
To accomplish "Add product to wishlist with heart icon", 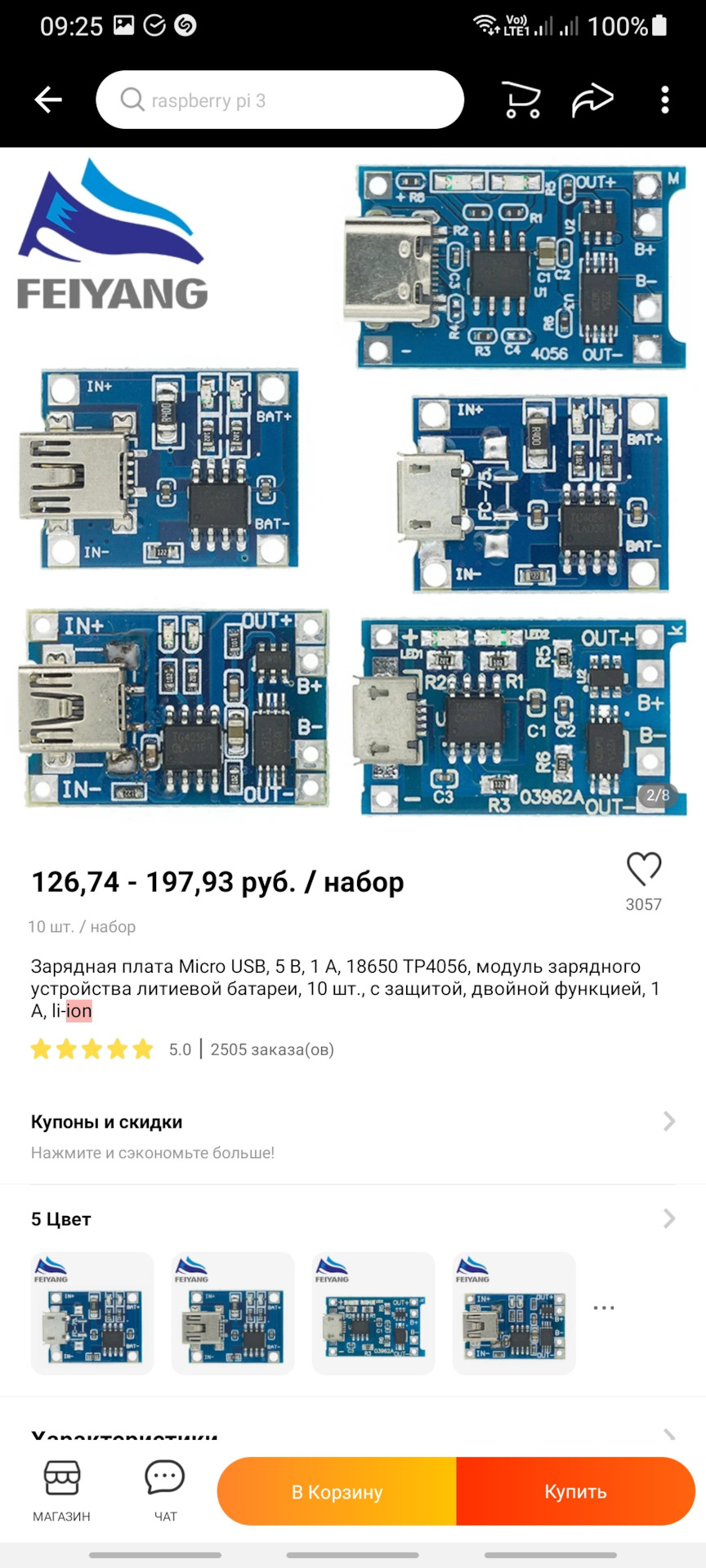I will pyautogui.click(x=643, y=869).
